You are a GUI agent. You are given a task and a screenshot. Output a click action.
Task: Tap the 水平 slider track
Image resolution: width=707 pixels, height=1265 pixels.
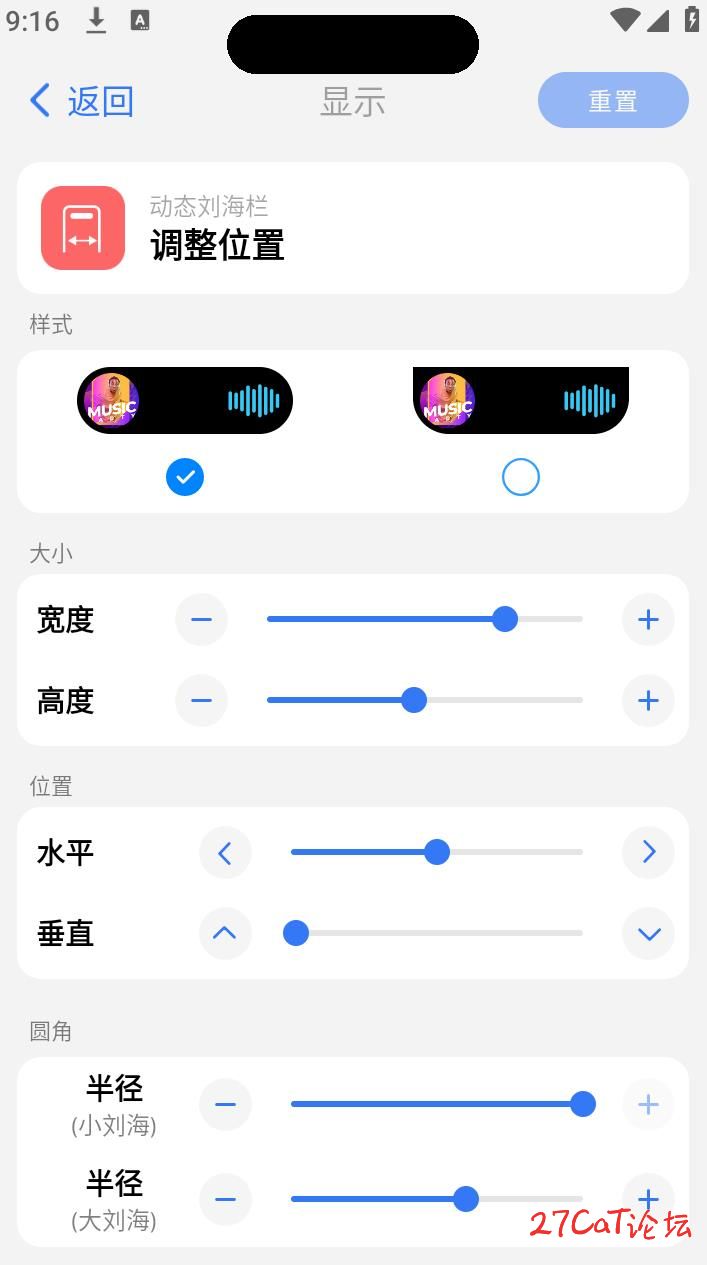[x=436, y=853]
